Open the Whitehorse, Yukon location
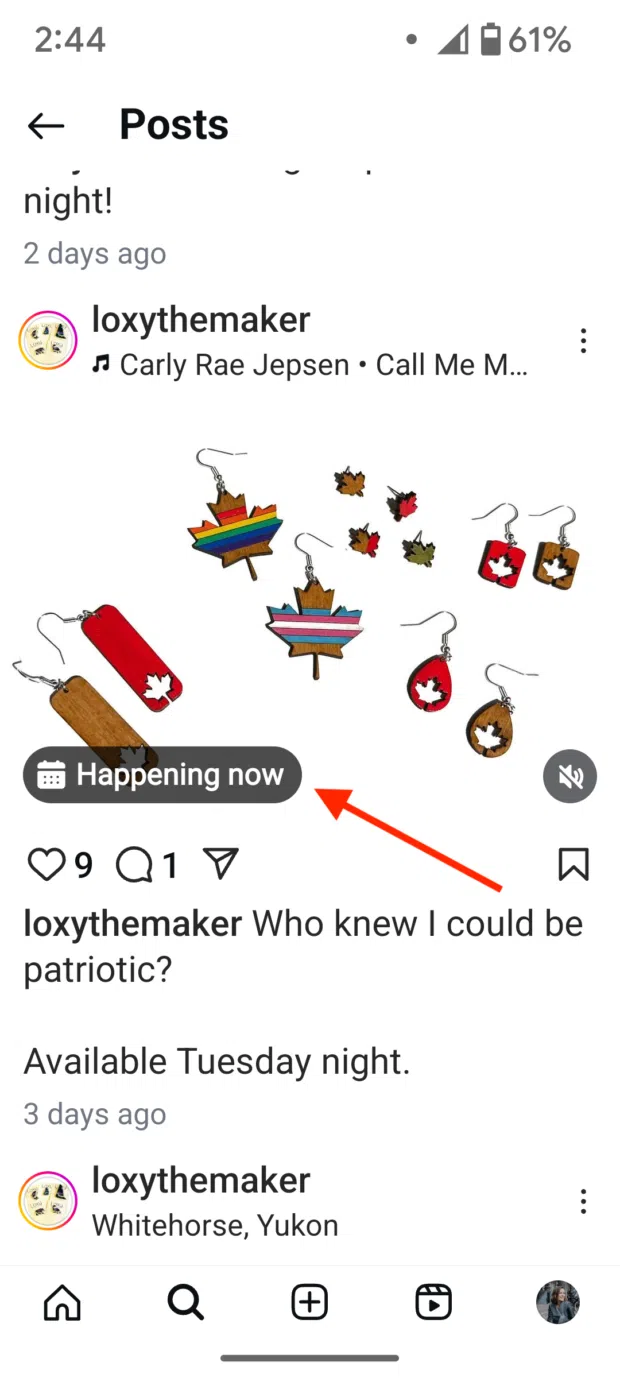Viewport: 620px width, 1378px height. [215, 1225]
